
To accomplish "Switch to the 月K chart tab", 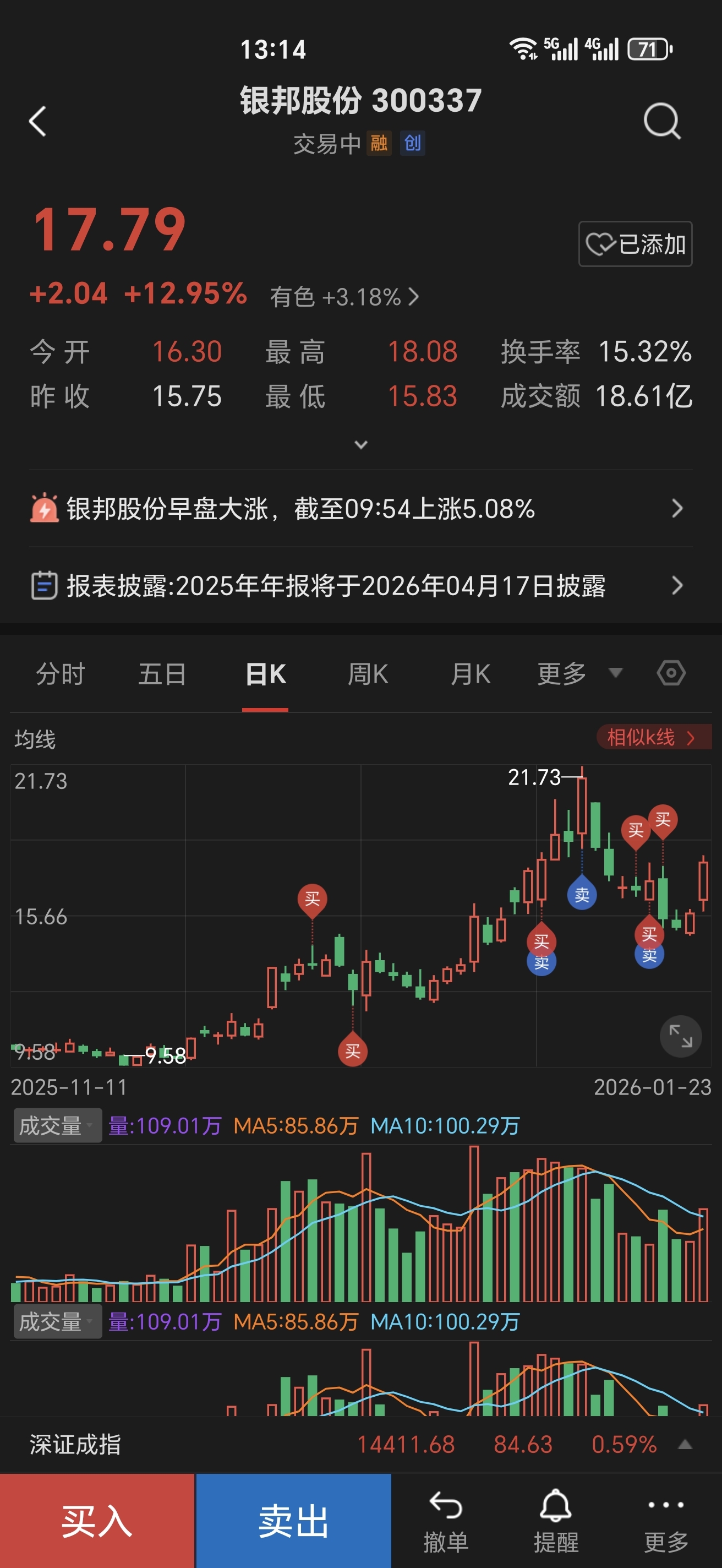I will [470, 674].
